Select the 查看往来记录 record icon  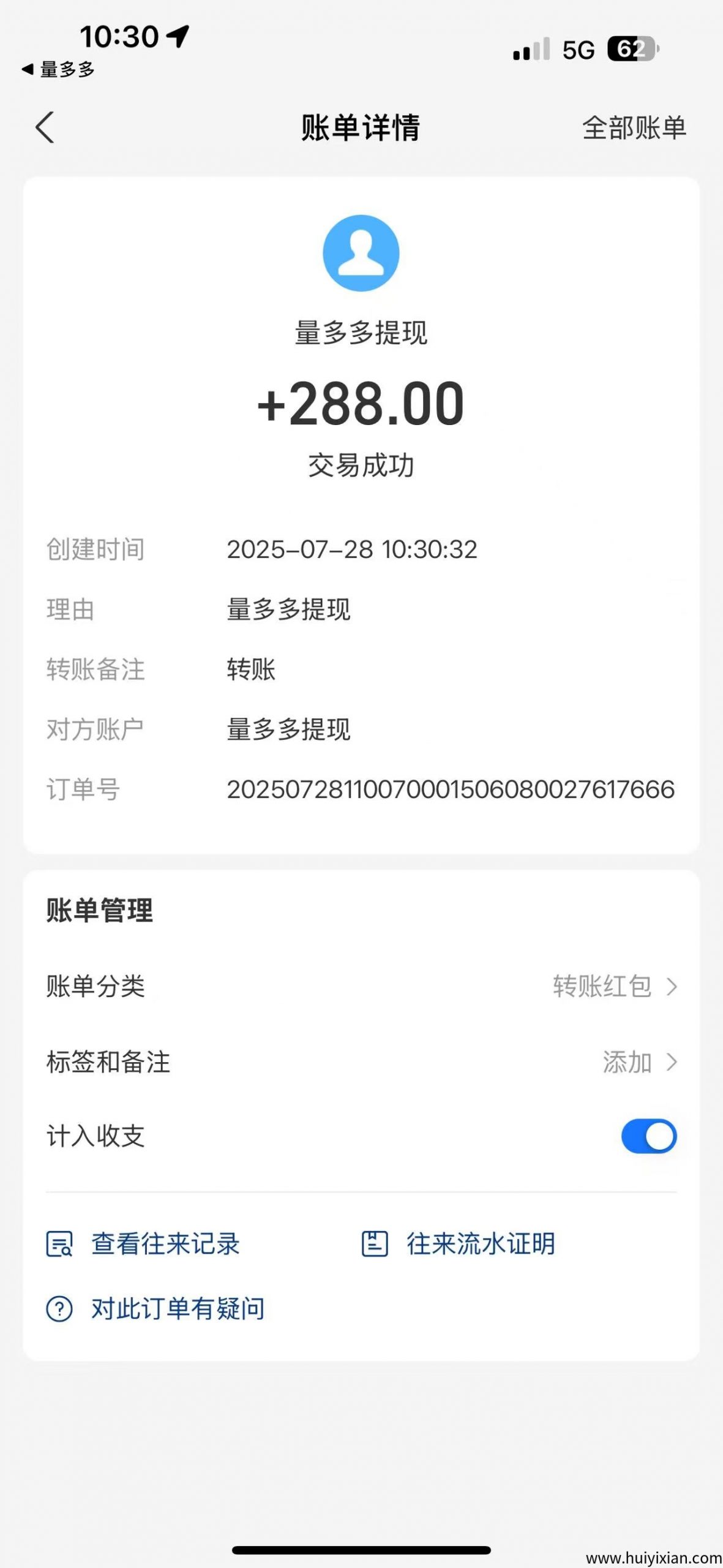pos(60,1243)
